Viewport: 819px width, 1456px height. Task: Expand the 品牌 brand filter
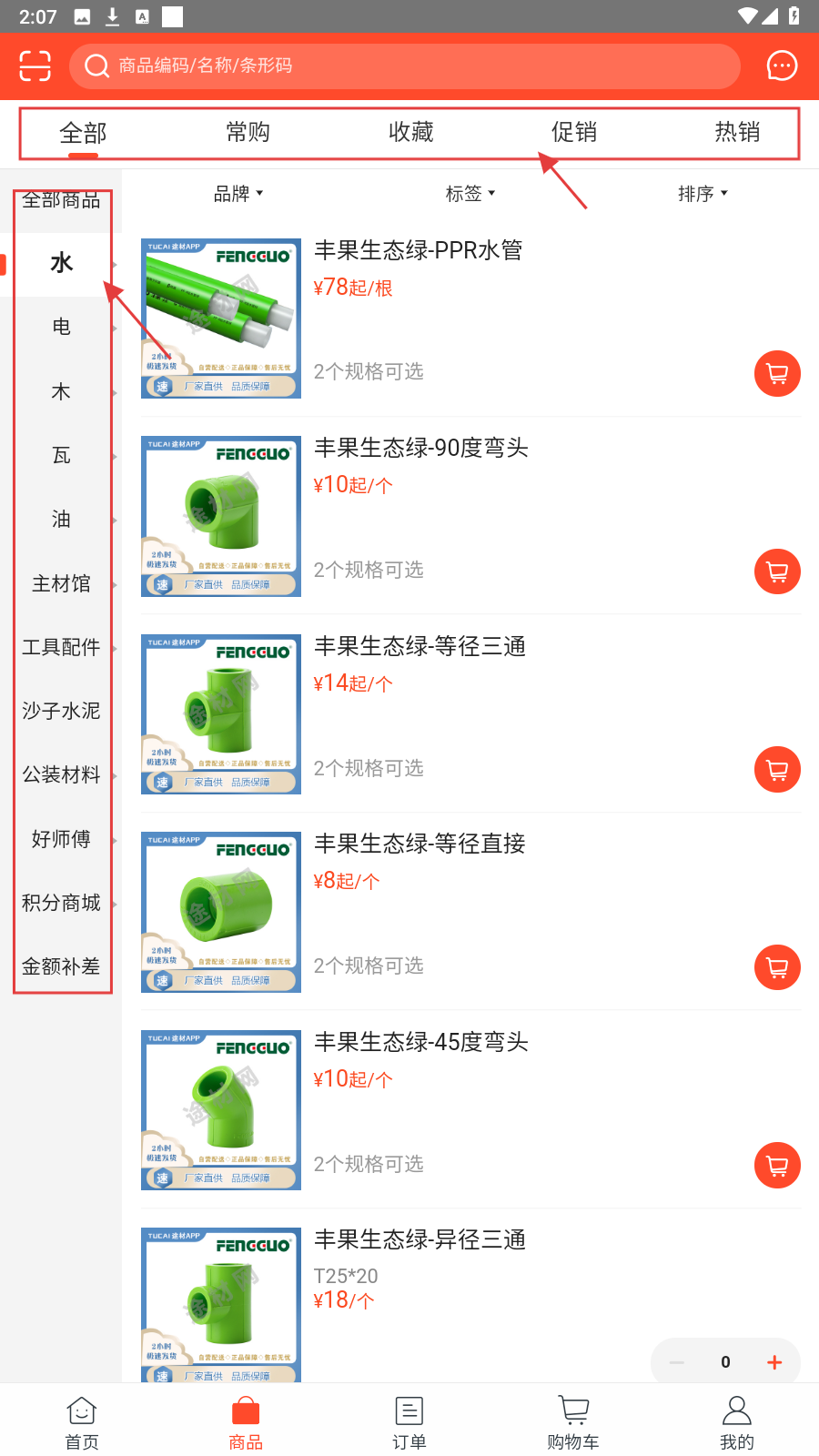(238, 194)
